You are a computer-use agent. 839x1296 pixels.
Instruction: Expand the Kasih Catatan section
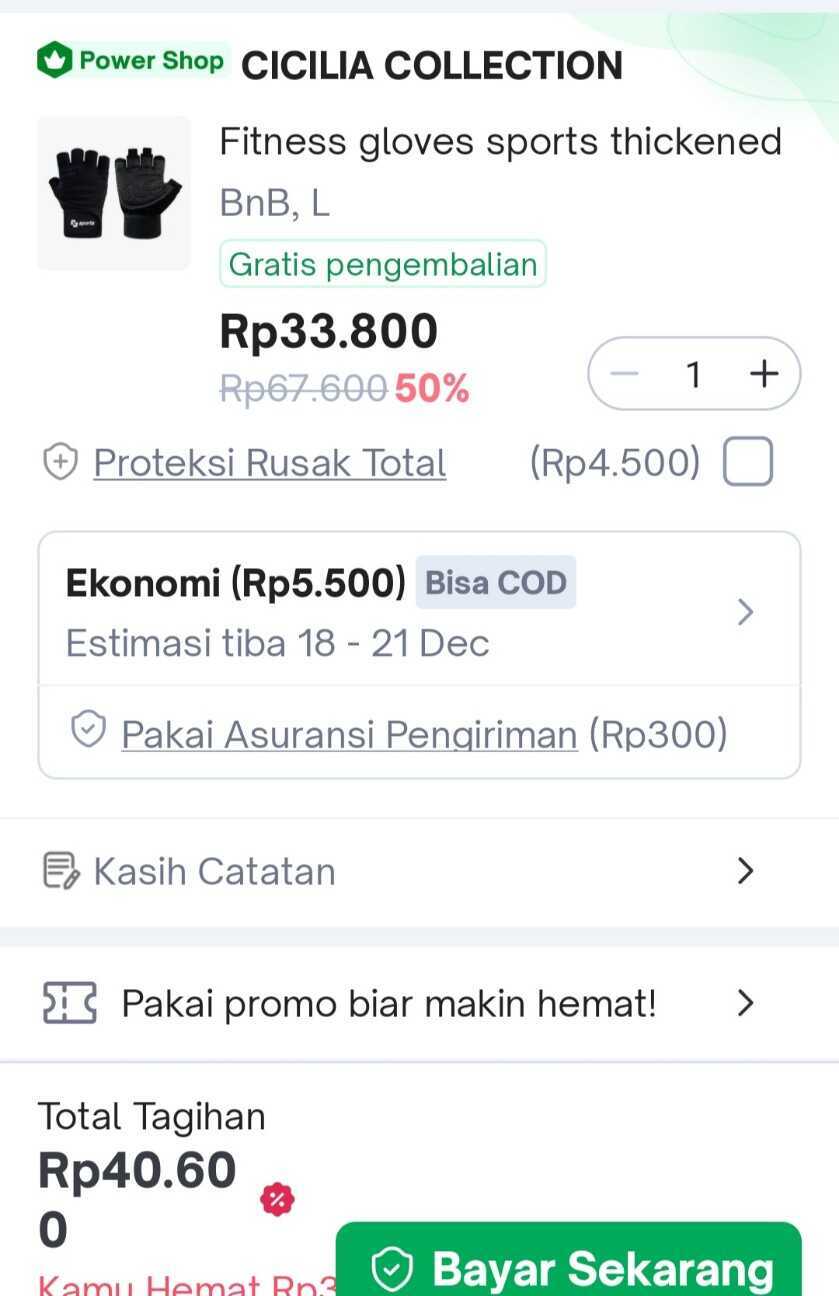click(x=744, y=870)
